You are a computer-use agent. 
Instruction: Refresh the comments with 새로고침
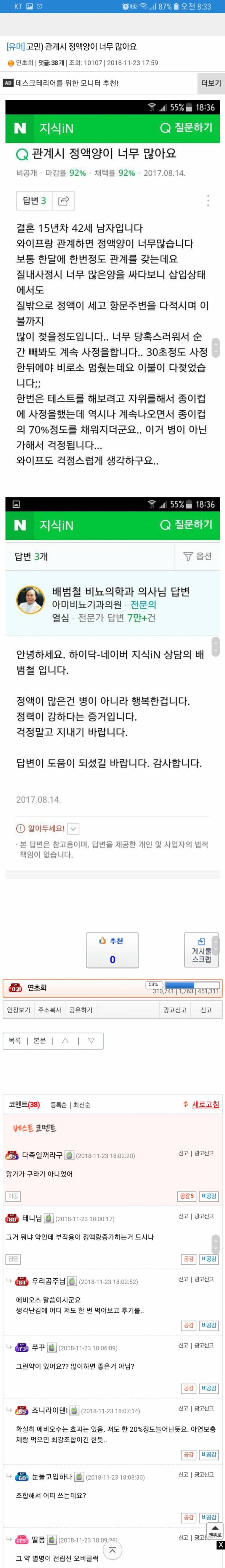[x=205, y=1104]
